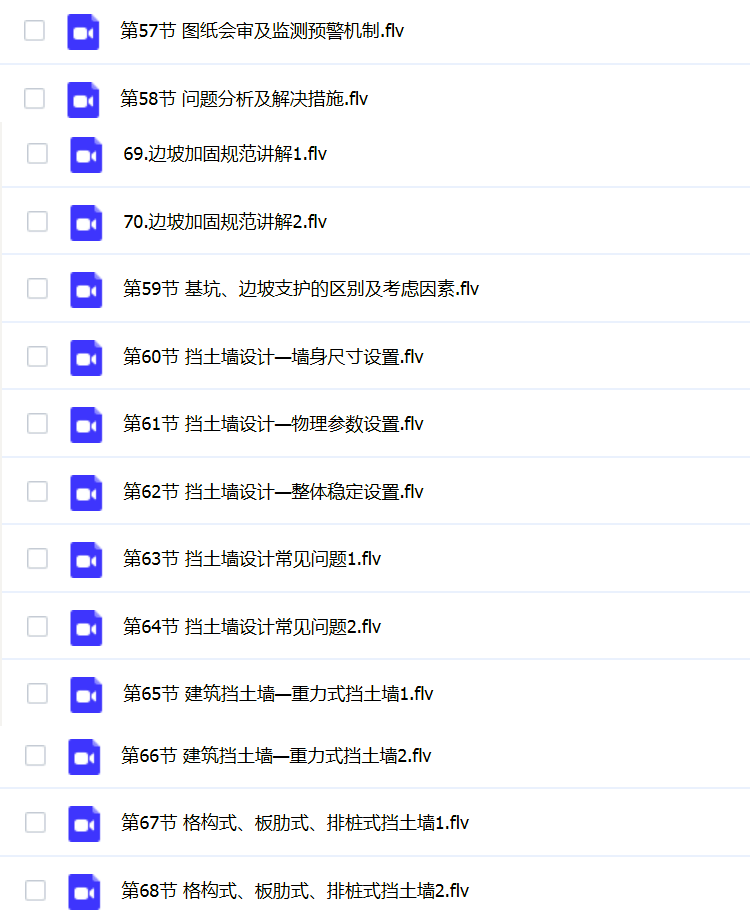This screenshot has width=750, height=920.
Task: Check the box for 第60节 墙身尺寸设置
Action: (x=37, y=356)
